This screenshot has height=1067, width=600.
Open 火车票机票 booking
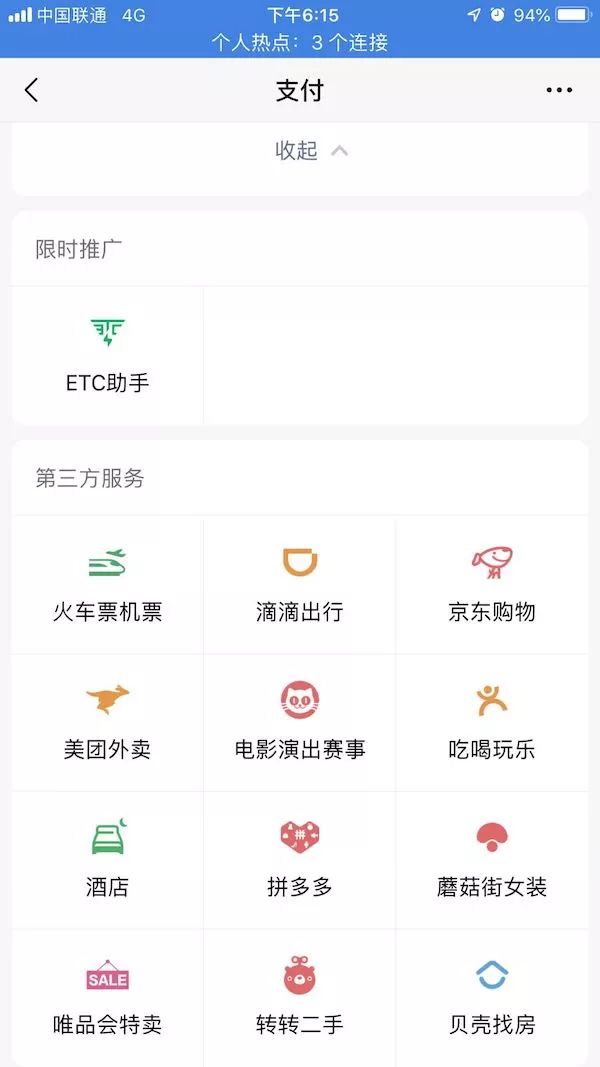point(107,585)
